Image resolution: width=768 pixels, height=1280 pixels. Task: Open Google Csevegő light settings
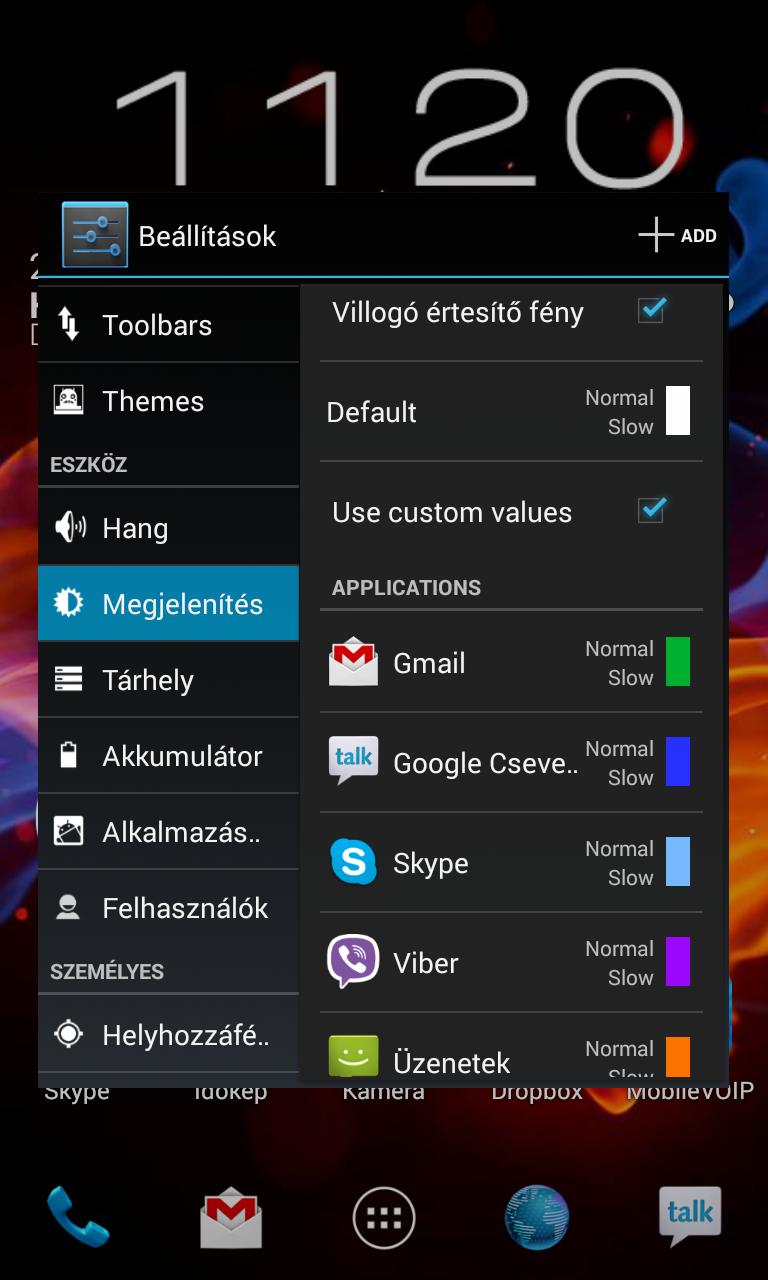pyautogui.click(x=511, y=762)
